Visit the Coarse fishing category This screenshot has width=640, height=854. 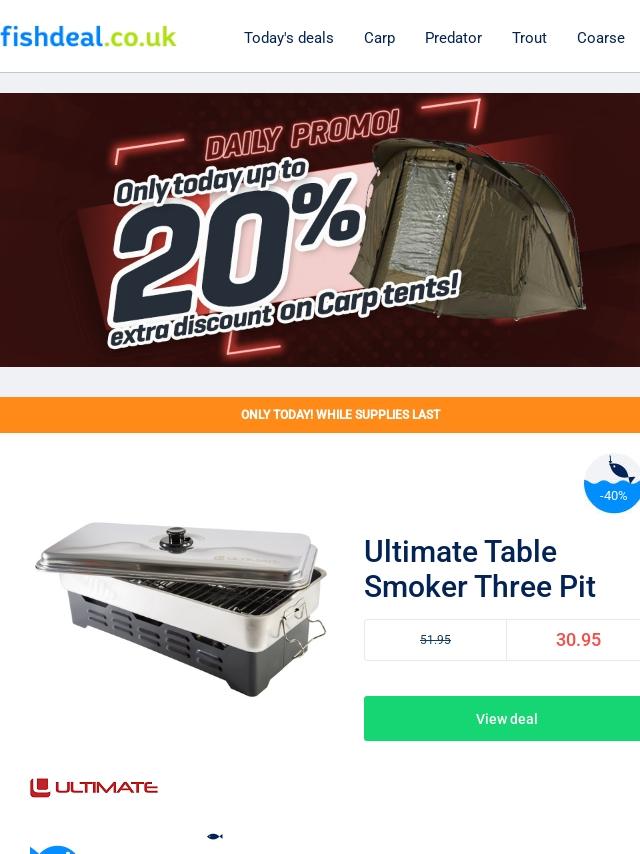tap(601, 38)
